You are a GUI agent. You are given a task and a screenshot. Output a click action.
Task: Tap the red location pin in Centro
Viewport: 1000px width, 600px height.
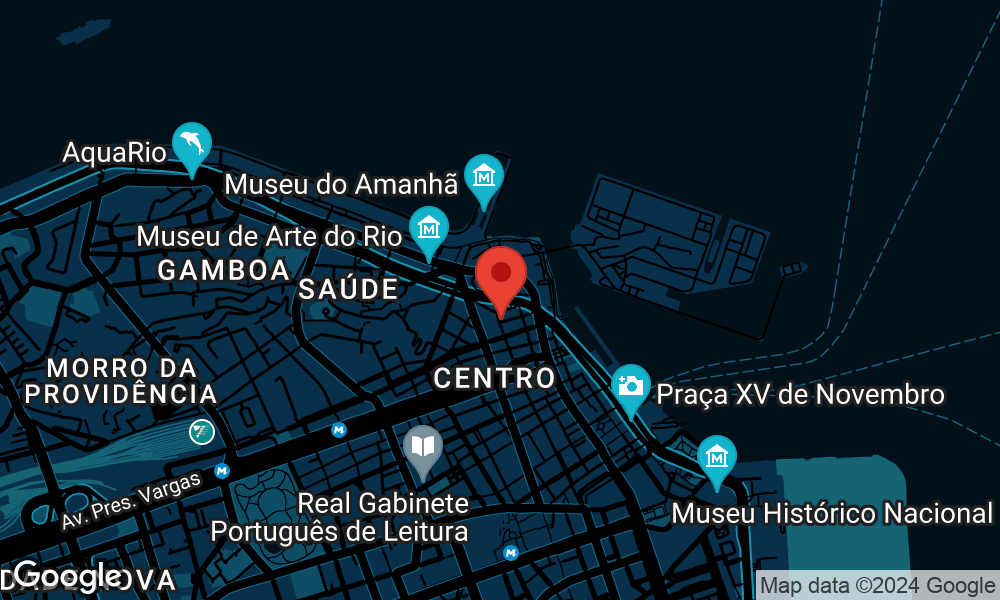click(x=501, y=275)
